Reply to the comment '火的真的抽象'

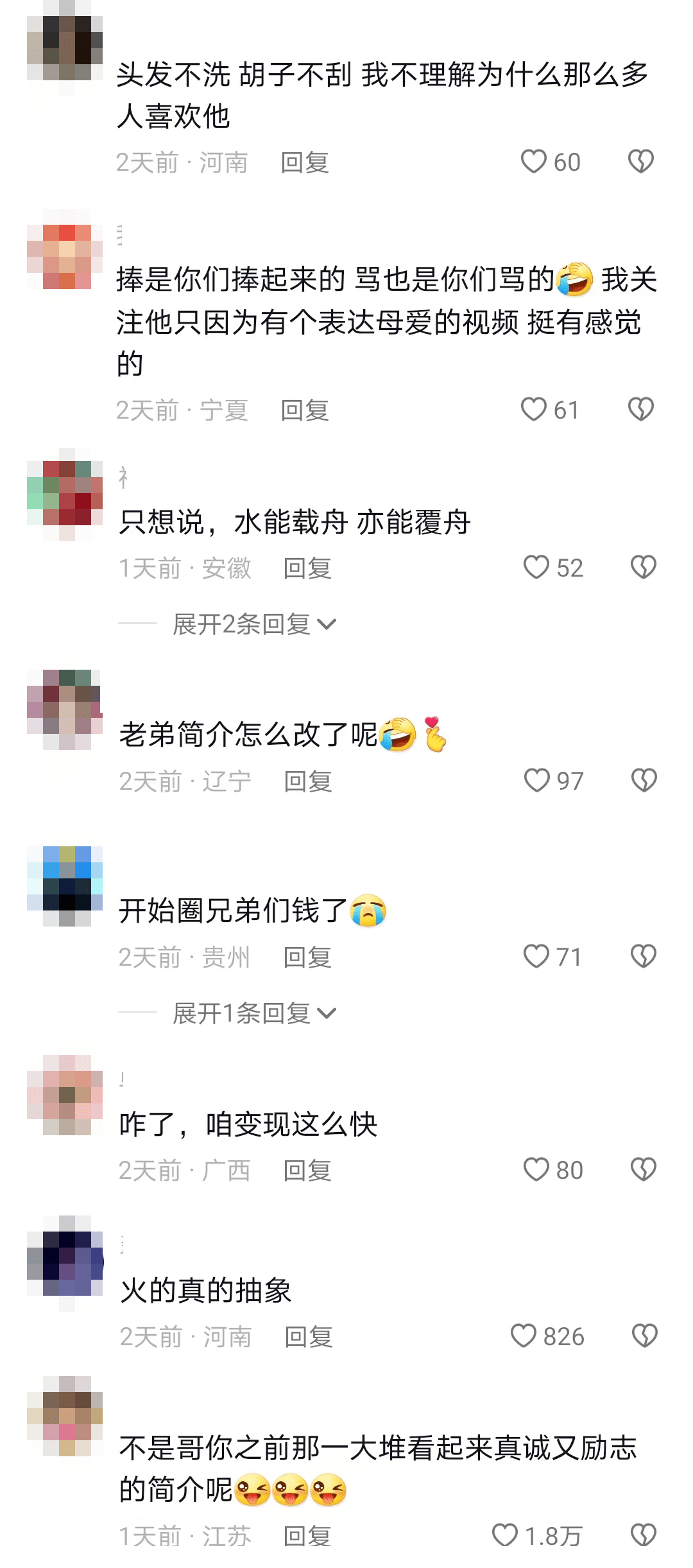click(x=308, y=1337)
